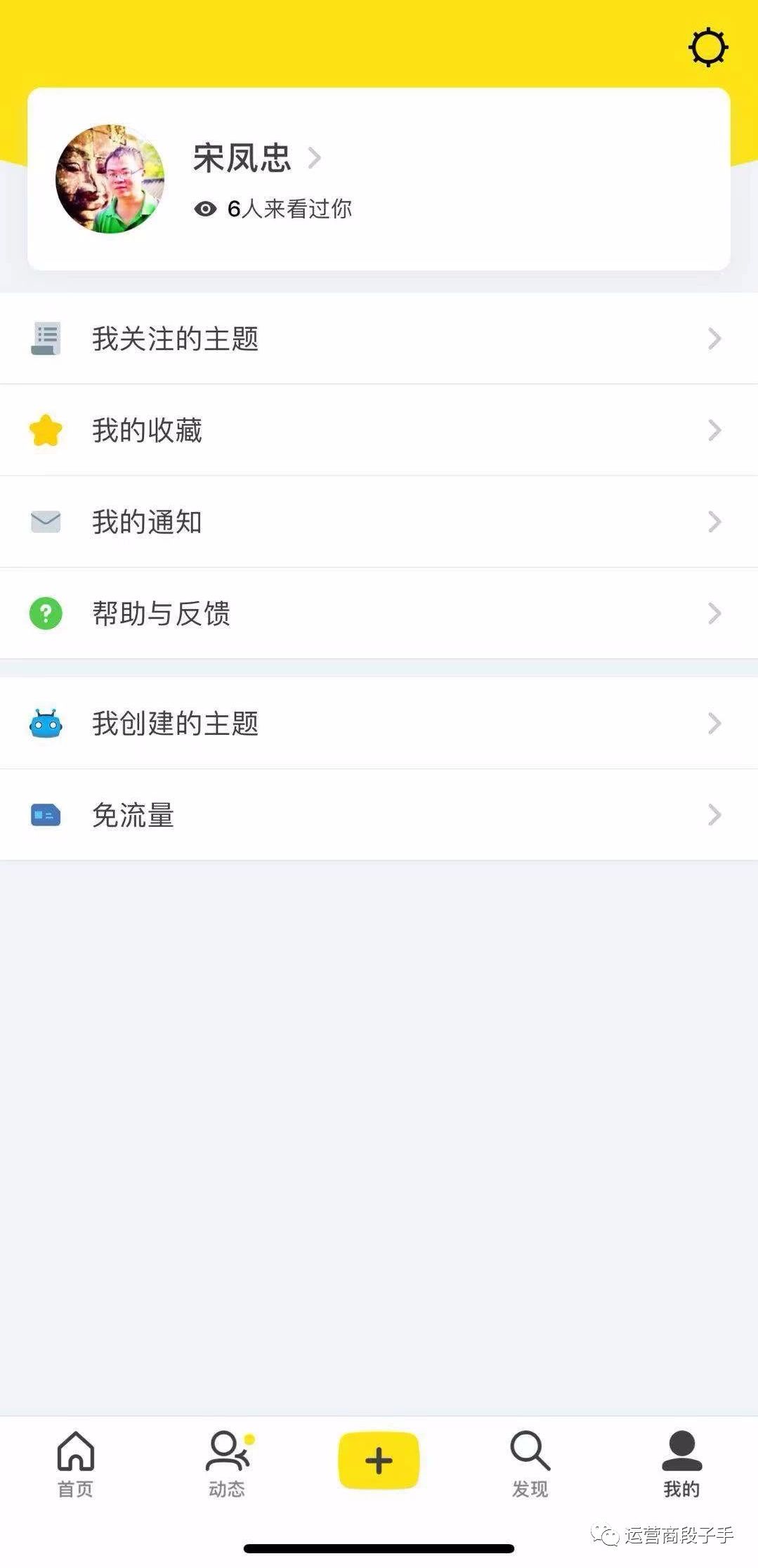Select the SIM card icon beside 免流量
This screenshot has height=1568, width=758.
(45, 814)
